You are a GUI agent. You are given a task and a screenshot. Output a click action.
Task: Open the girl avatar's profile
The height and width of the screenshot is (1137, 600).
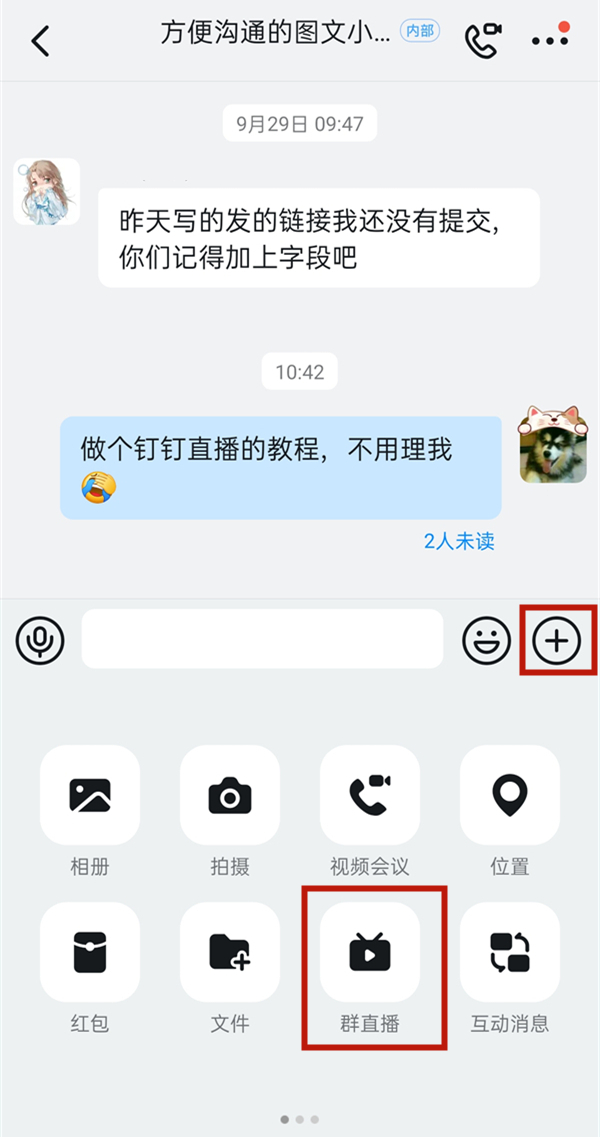click(46, 191)
